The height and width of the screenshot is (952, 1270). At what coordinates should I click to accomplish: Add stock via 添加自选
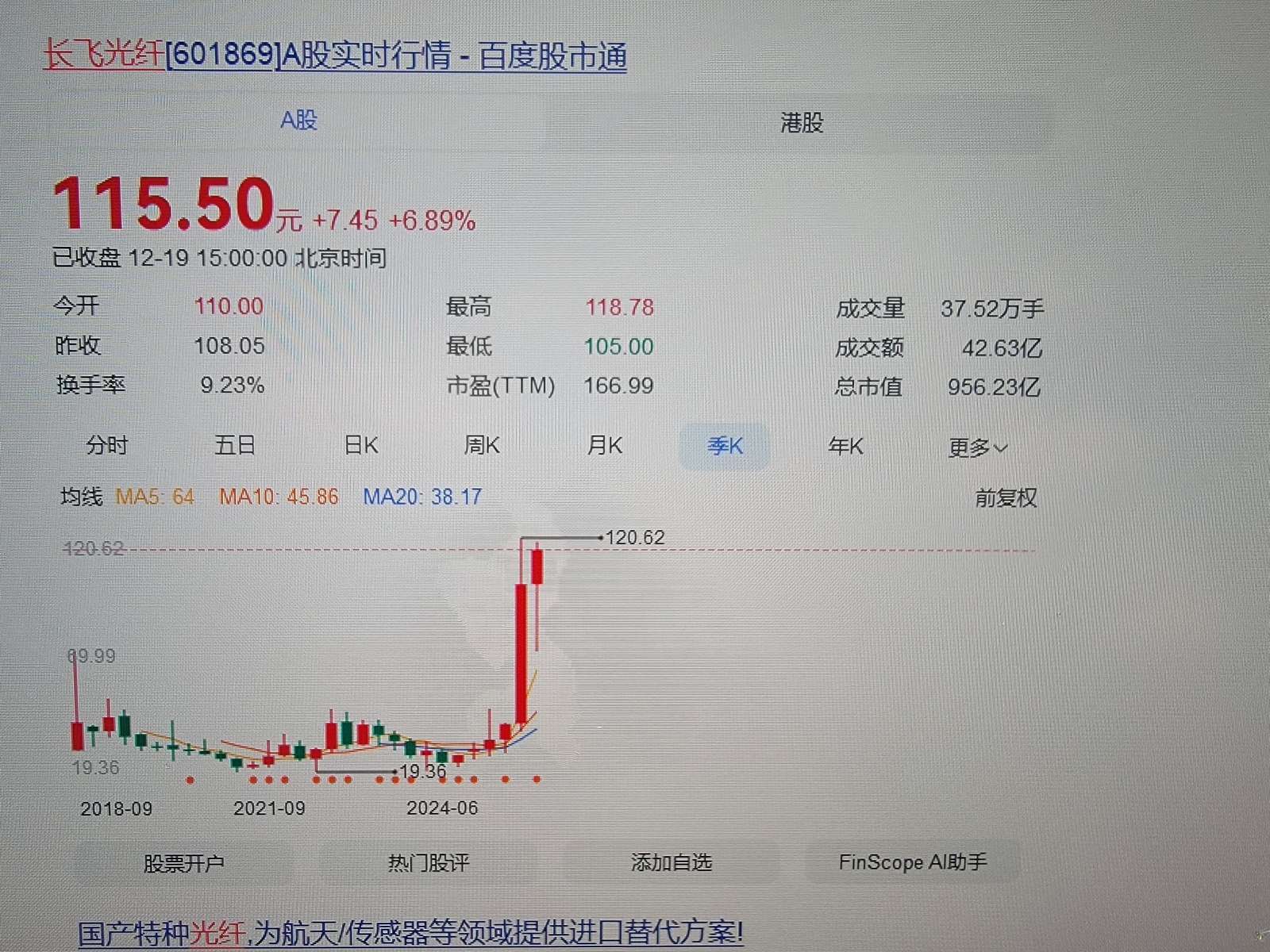pos(672,862)
